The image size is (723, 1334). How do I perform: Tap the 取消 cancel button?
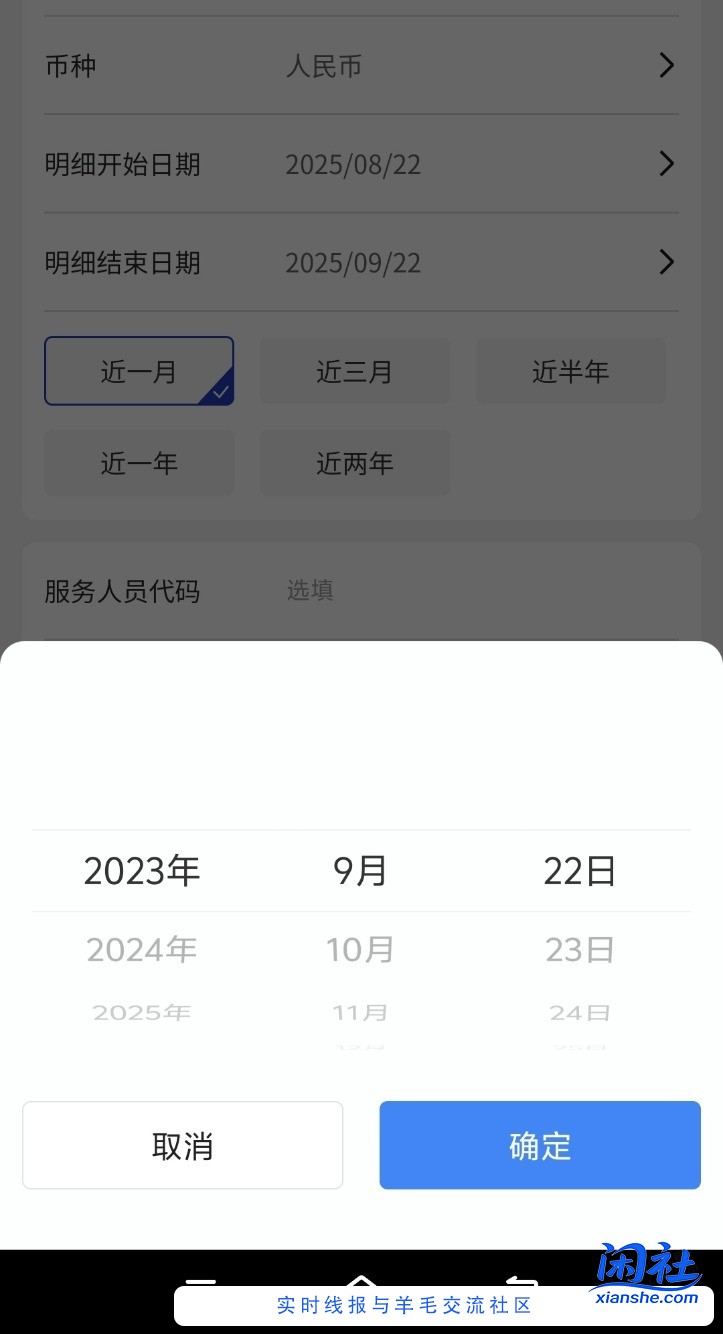[x=182, y=1145]
